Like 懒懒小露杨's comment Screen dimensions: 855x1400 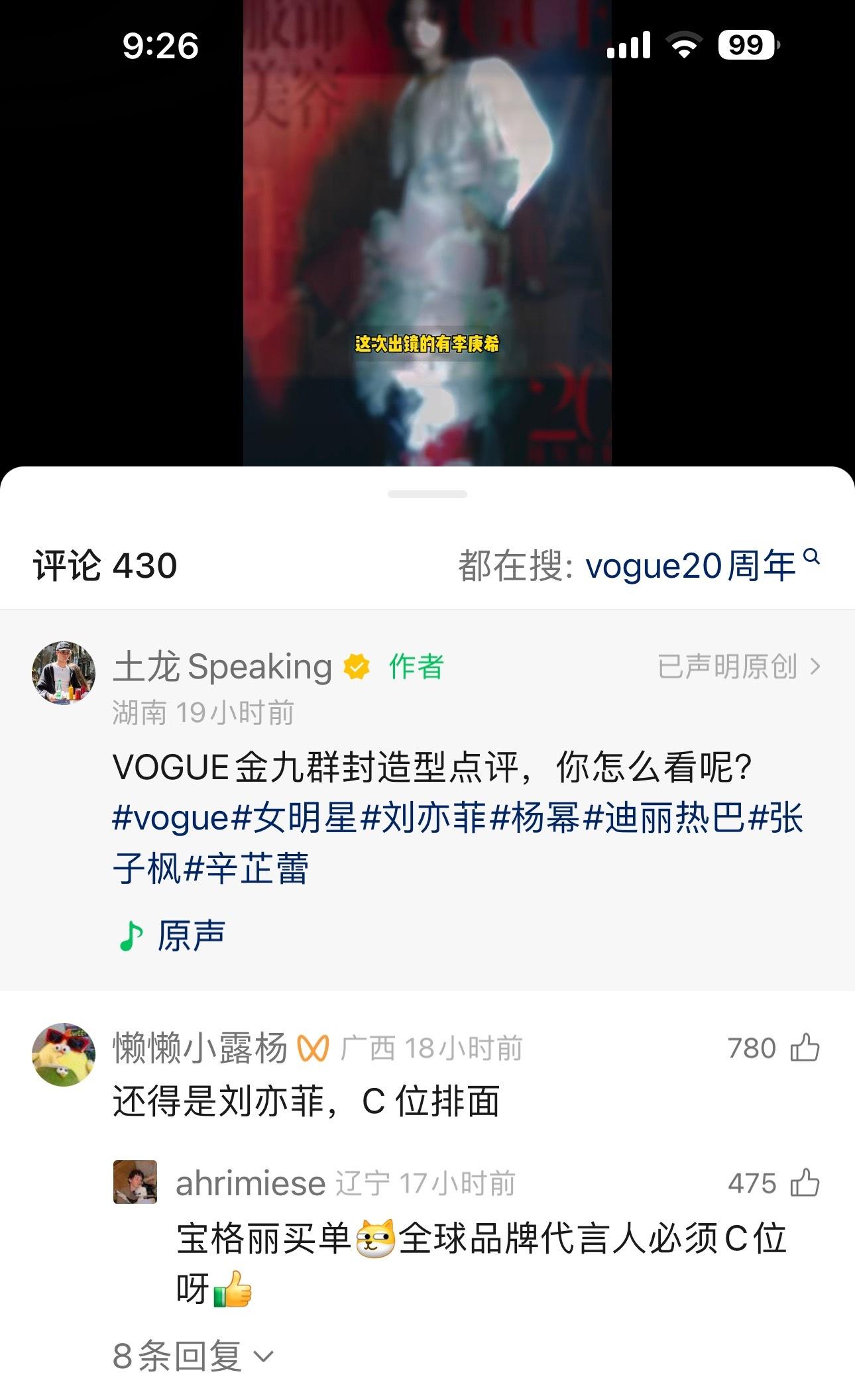[805, 1048]
